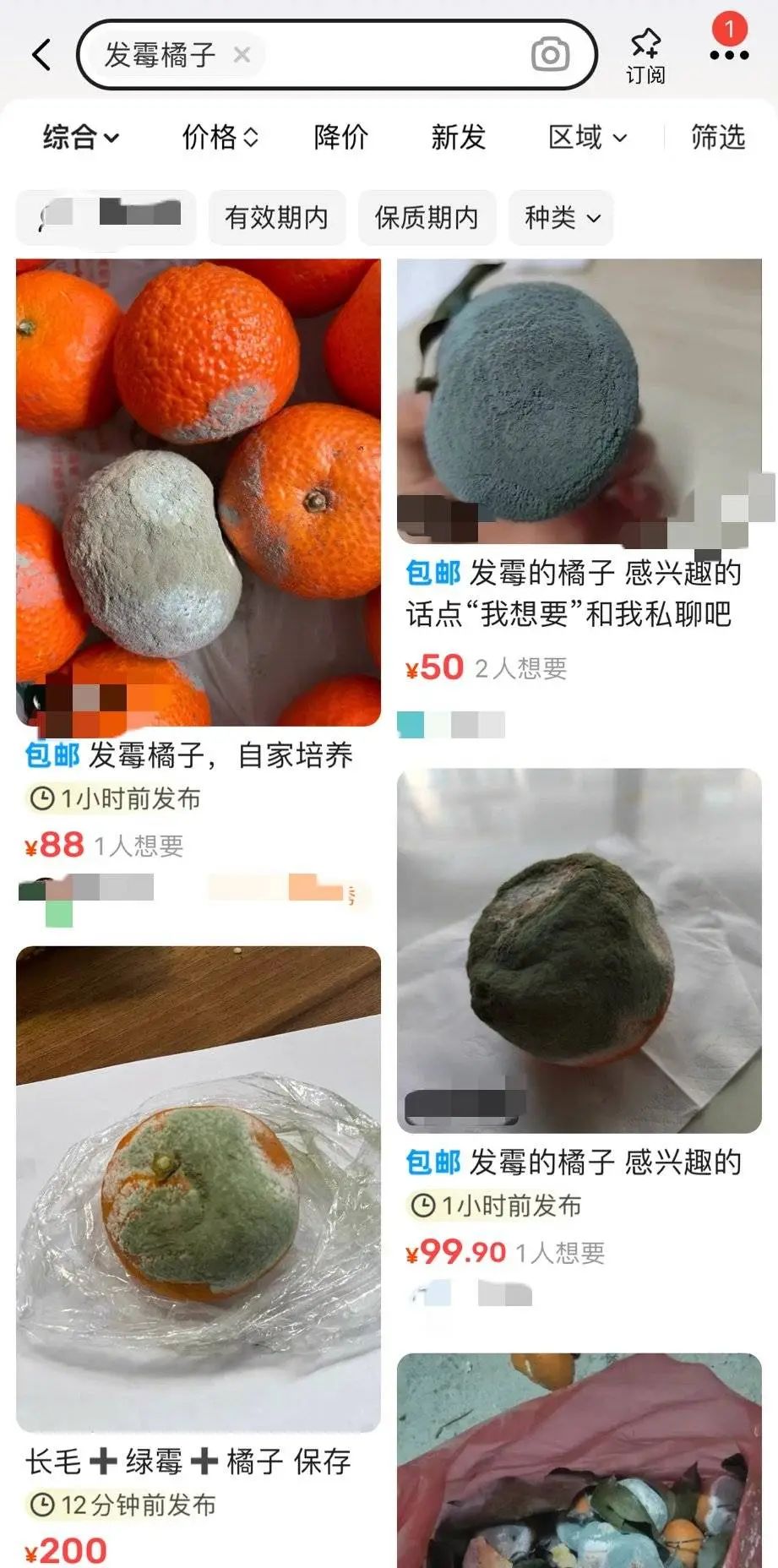Subscribe to this search via 订阅
778x1568 pixels.
(x=645, y=55)
